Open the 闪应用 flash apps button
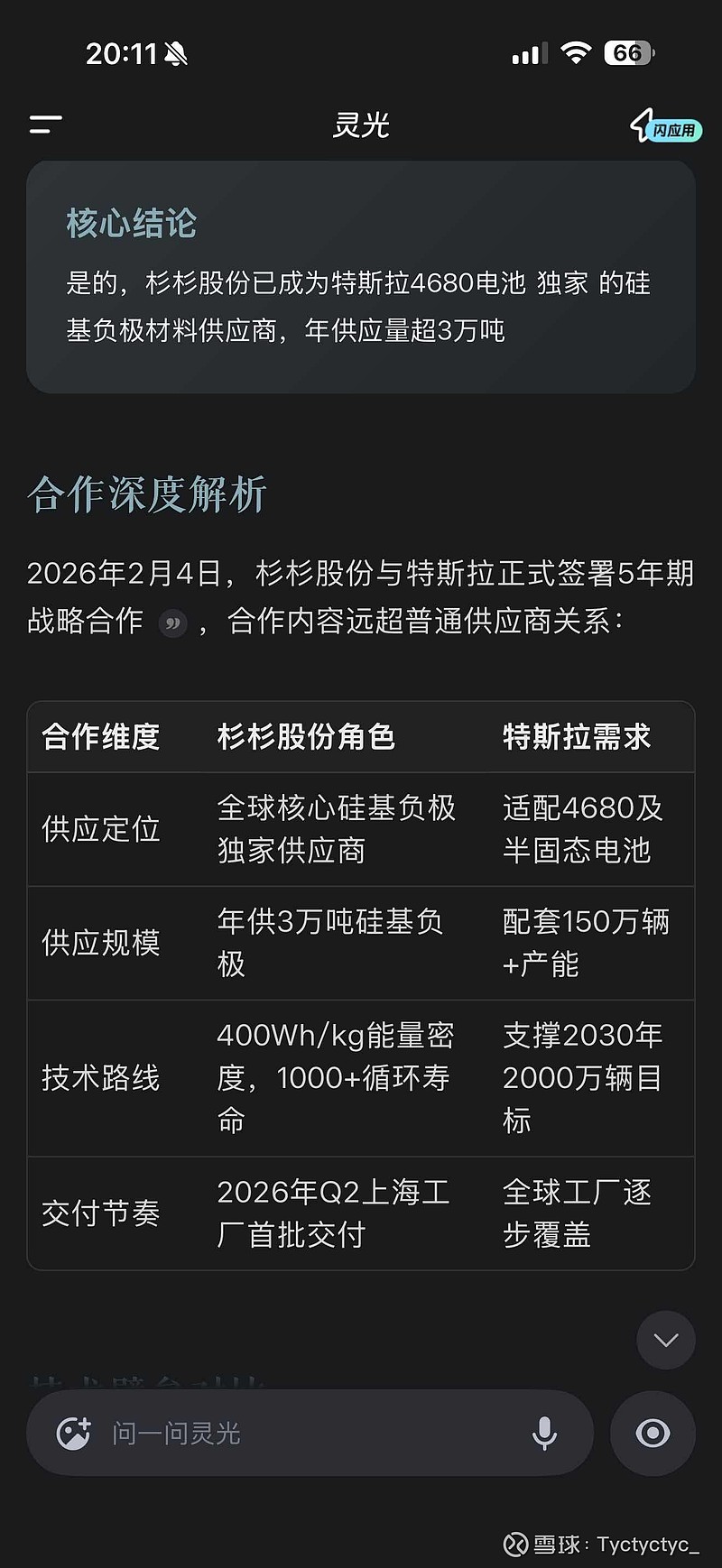This screenshot has width=722, height=1568. click(665, 127)
